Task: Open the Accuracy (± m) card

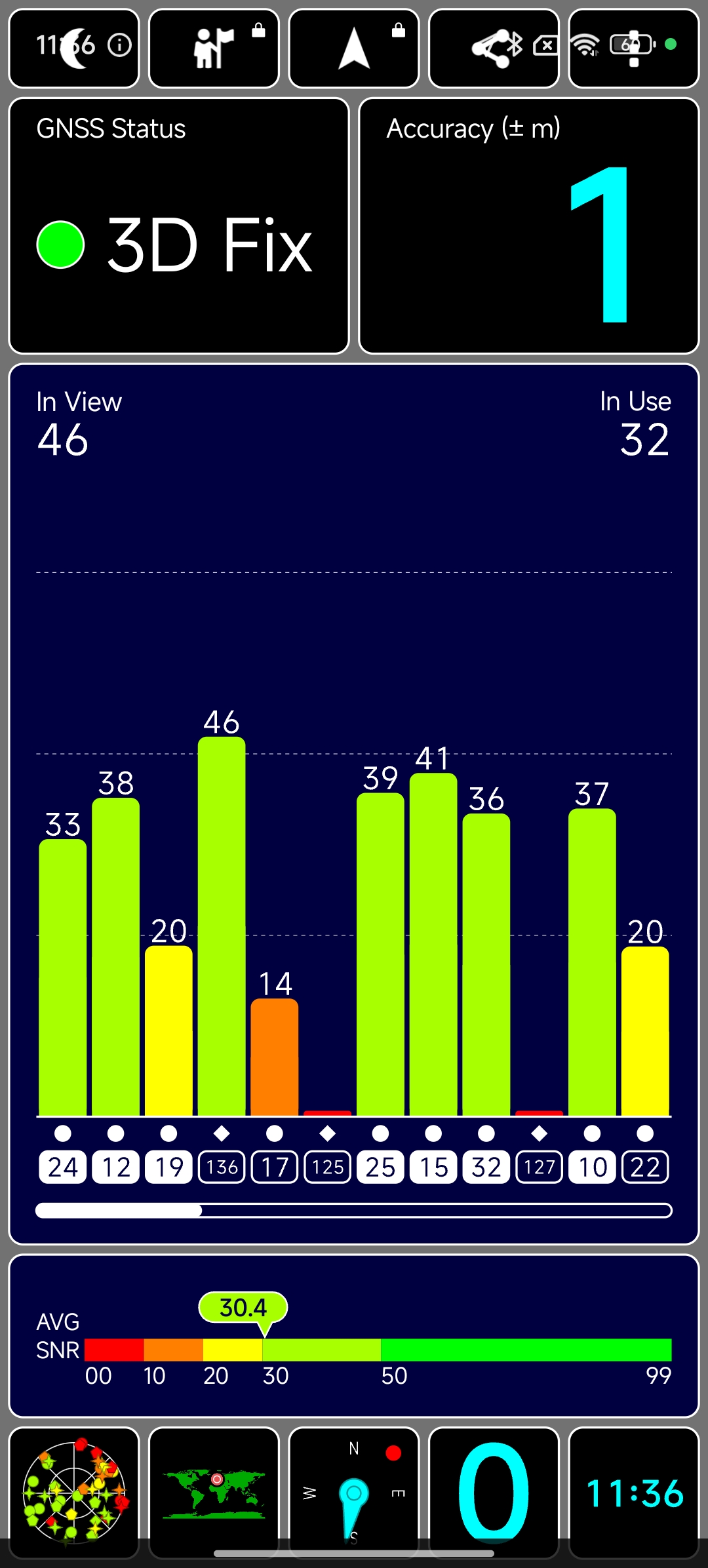Action: click(528, 226)
